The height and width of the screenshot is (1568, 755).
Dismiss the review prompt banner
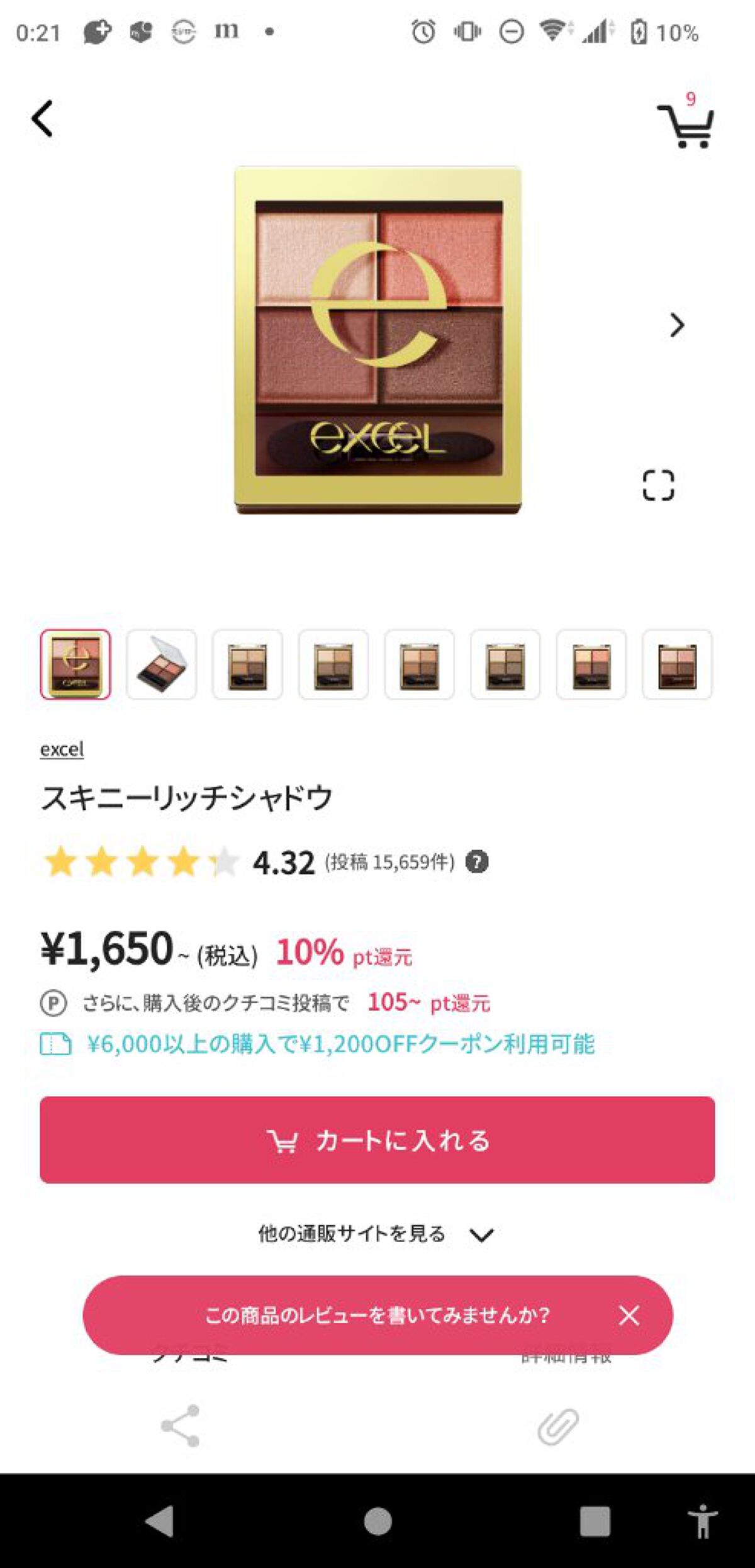(629, 1315)
